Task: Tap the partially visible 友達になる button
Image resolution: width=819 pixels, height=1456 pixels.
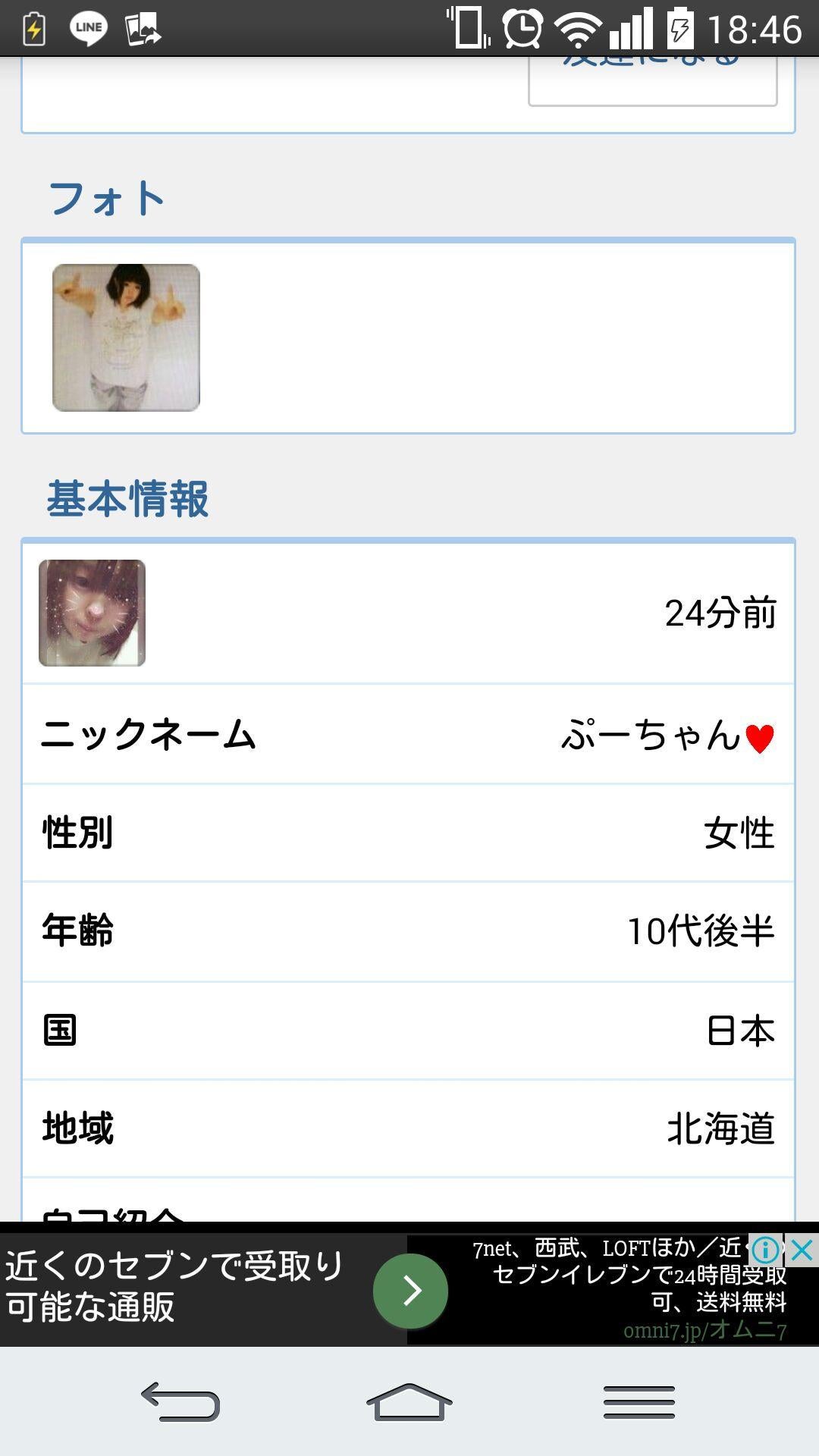Action: (x=652, y=80)
